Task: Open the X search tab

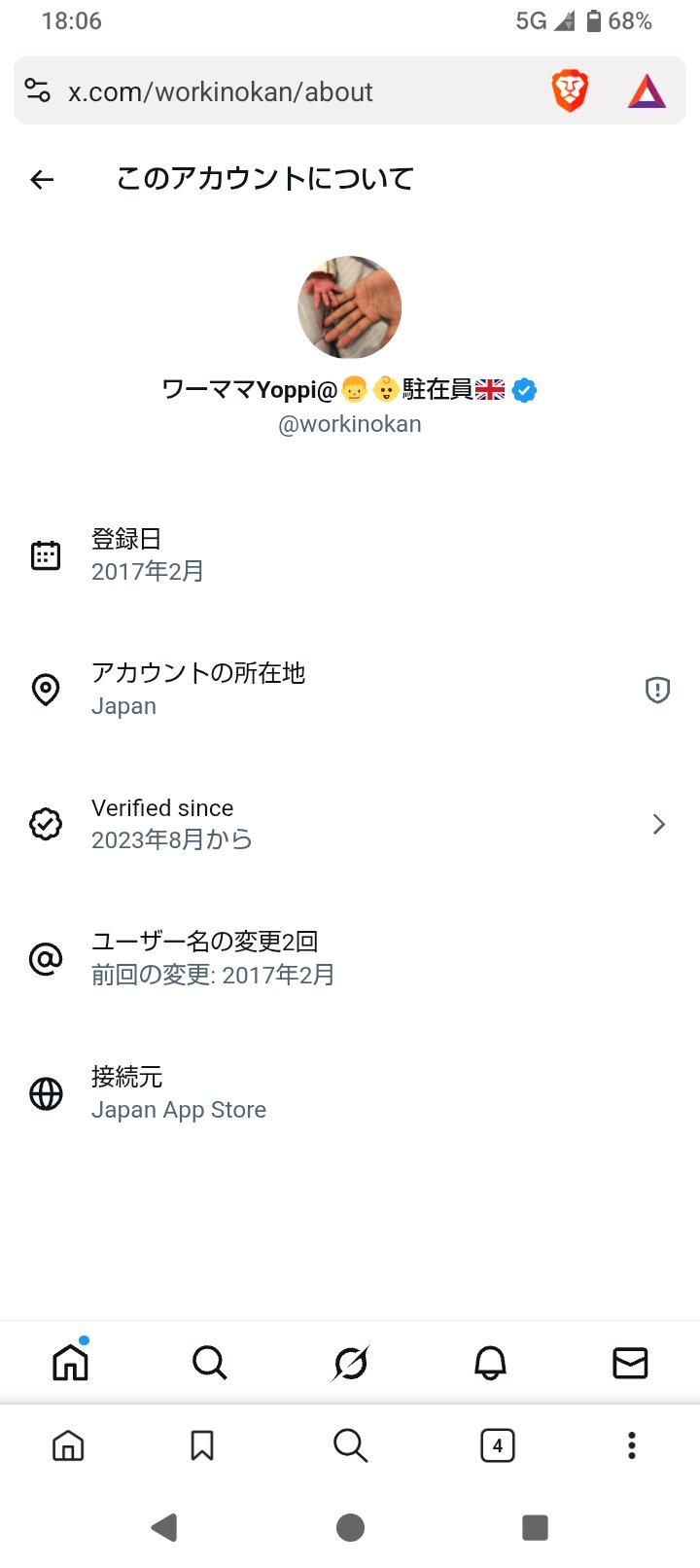Action: pos(209,1363)
